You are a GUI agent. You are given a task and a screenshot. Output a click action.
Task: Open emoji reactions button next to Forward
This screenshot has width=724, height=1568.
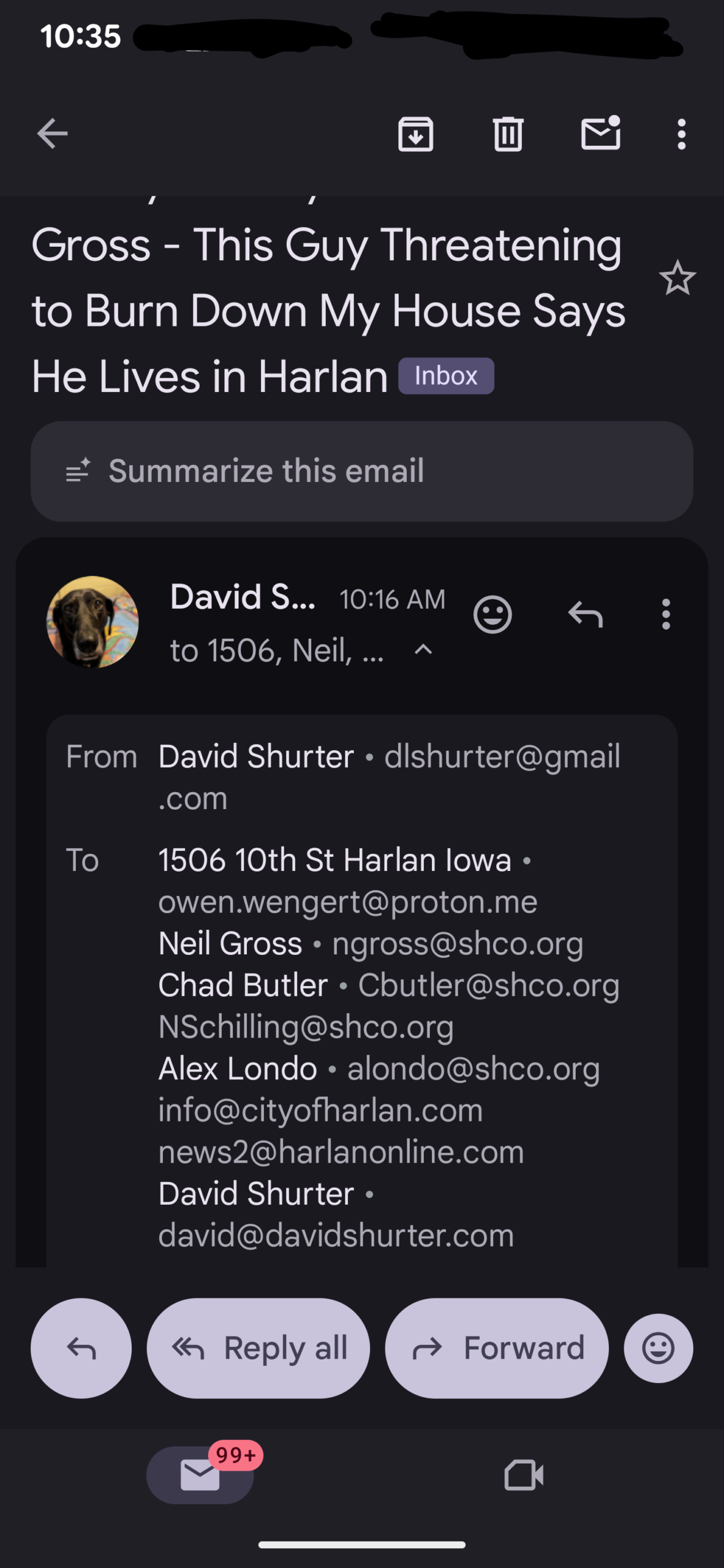658,1347
